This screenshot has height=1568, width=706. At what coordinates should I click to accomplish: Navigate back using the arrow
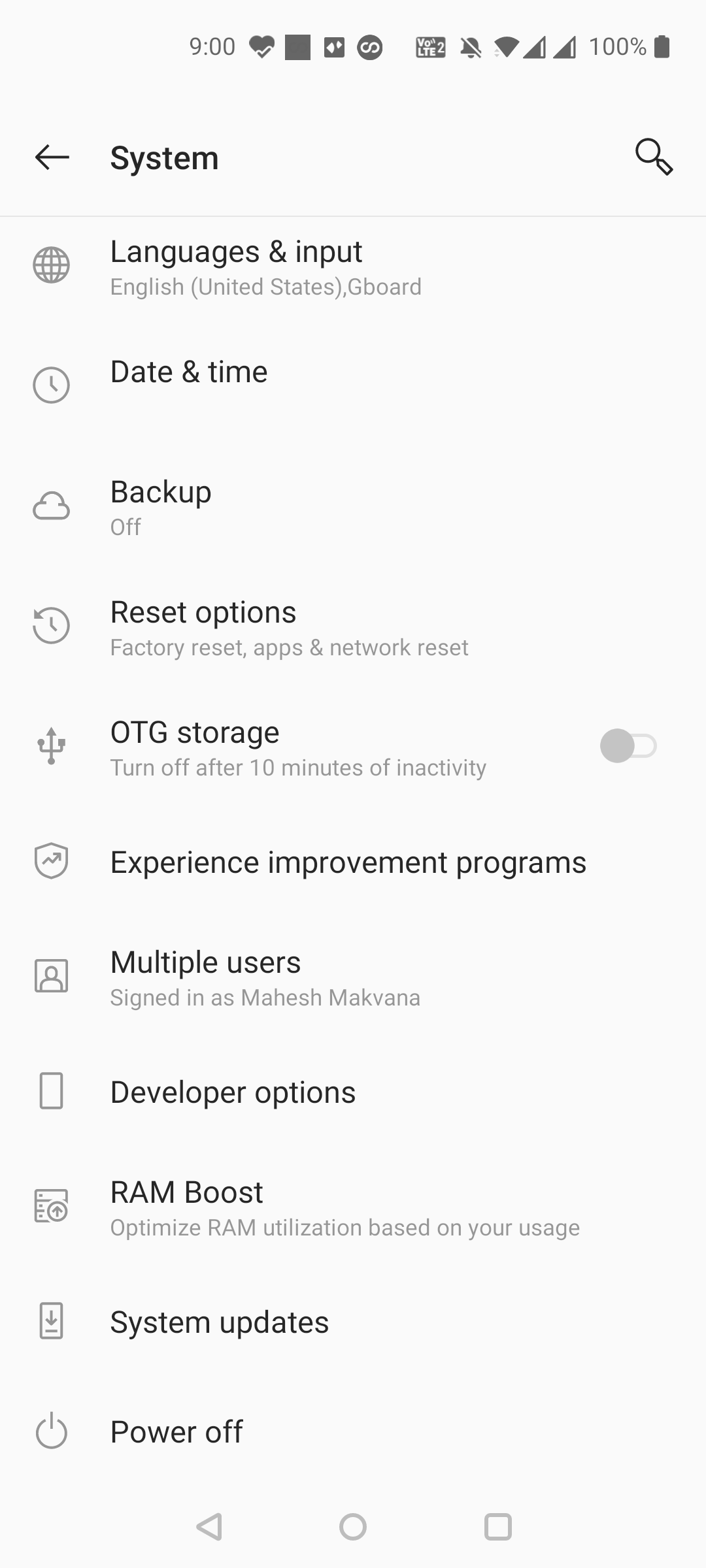point(52,157)
